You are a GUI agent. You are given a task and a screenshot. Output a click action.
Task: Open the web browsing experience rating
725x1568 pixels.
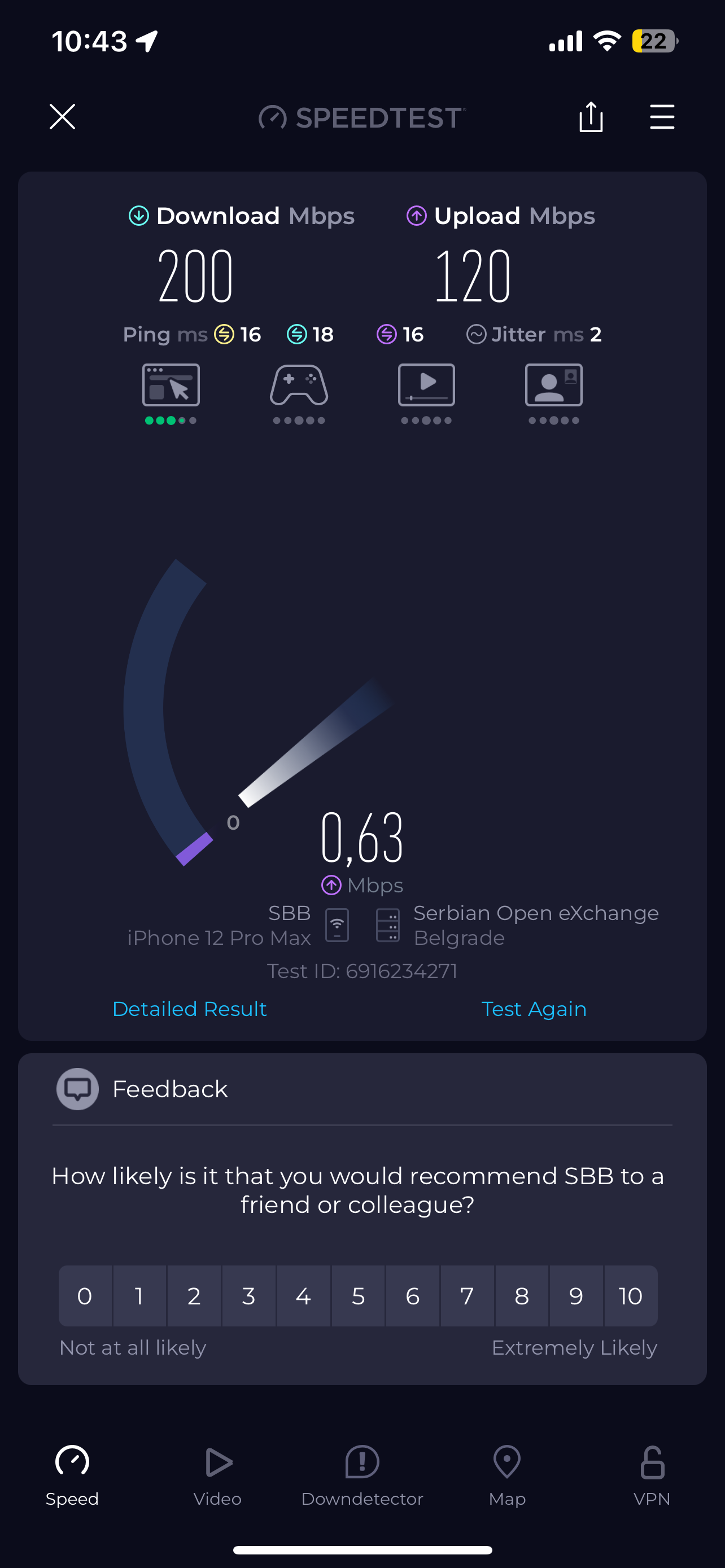click(171, 393)
